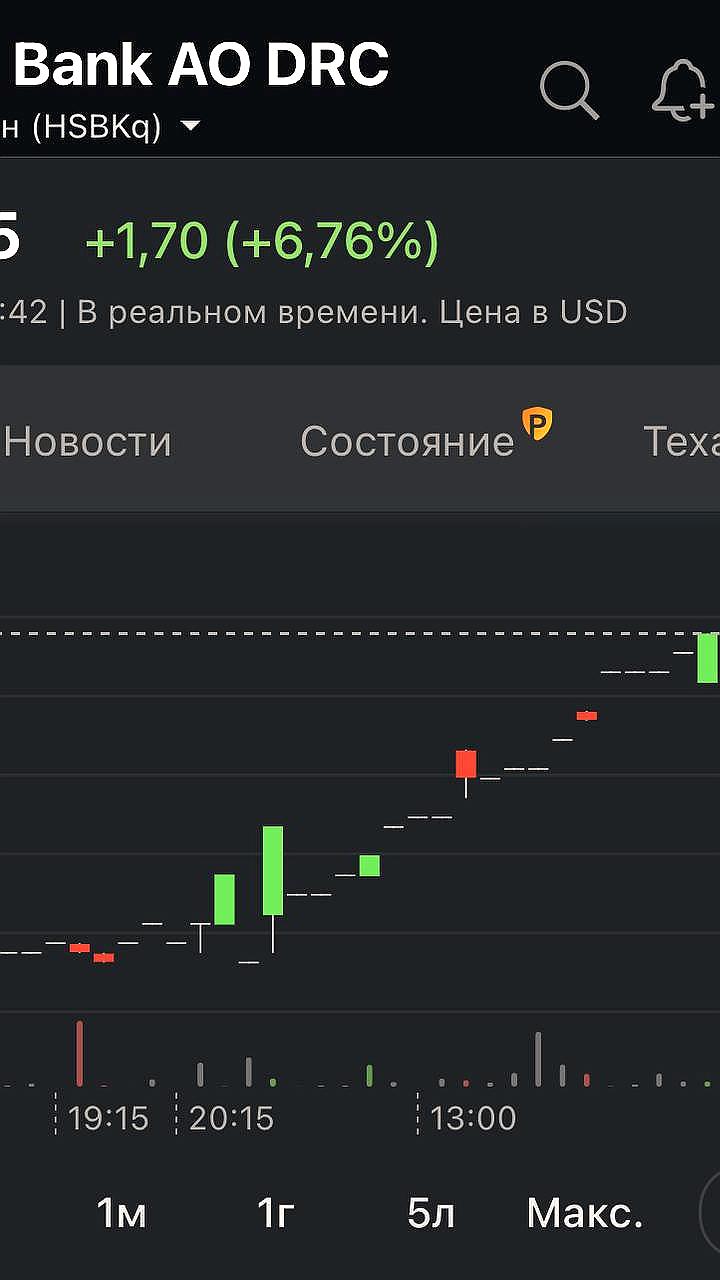Open the Состояние tab
The width and height of the screenshot is (720, 1280).
point(408,441)
